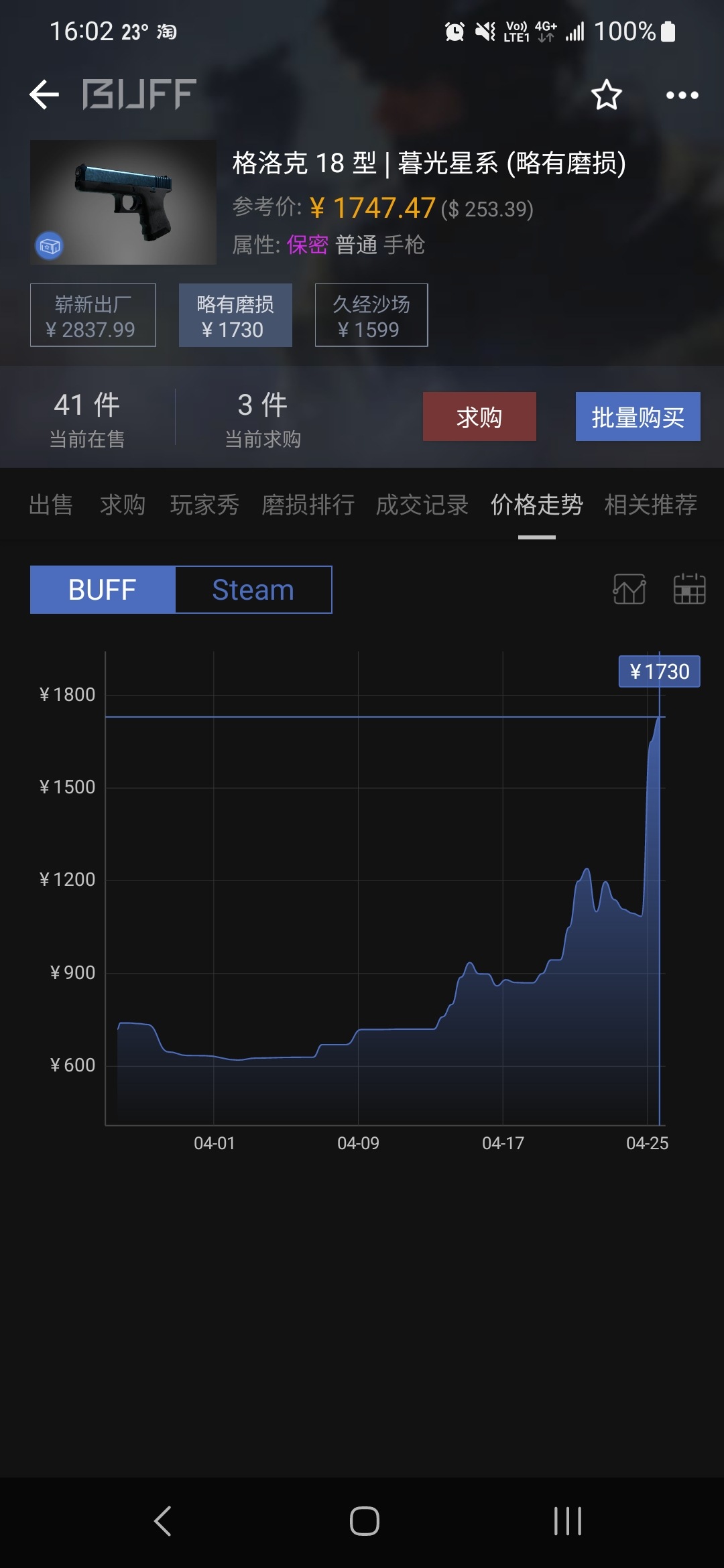Open the line chart type icon
The width and height of the screenshot is (724, 1568).
628,588
